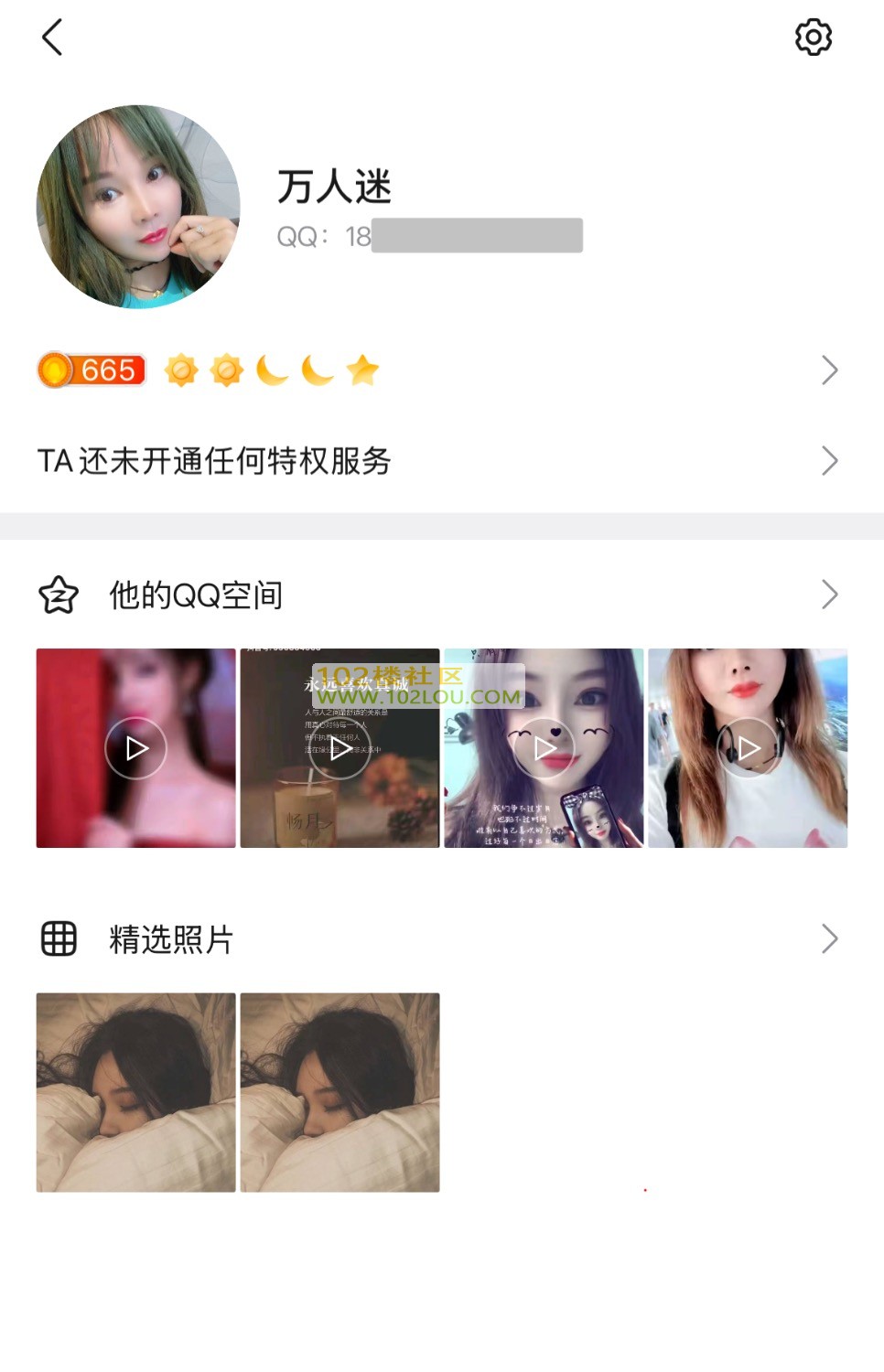The height and width of the screenshot is (1372, 884).
Task: Play the first QQ空间 video with red background
Action: [x=135, y=748]
